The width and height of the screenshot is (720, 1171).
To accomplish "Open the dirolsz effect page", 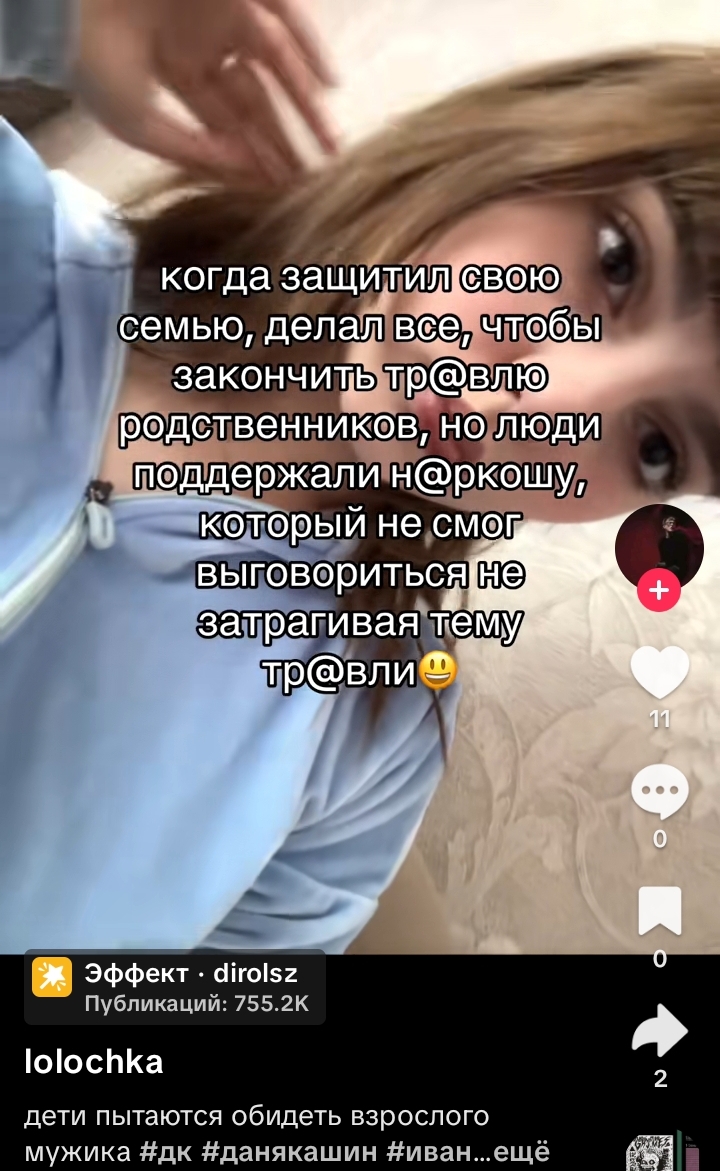I will point(175,986).
